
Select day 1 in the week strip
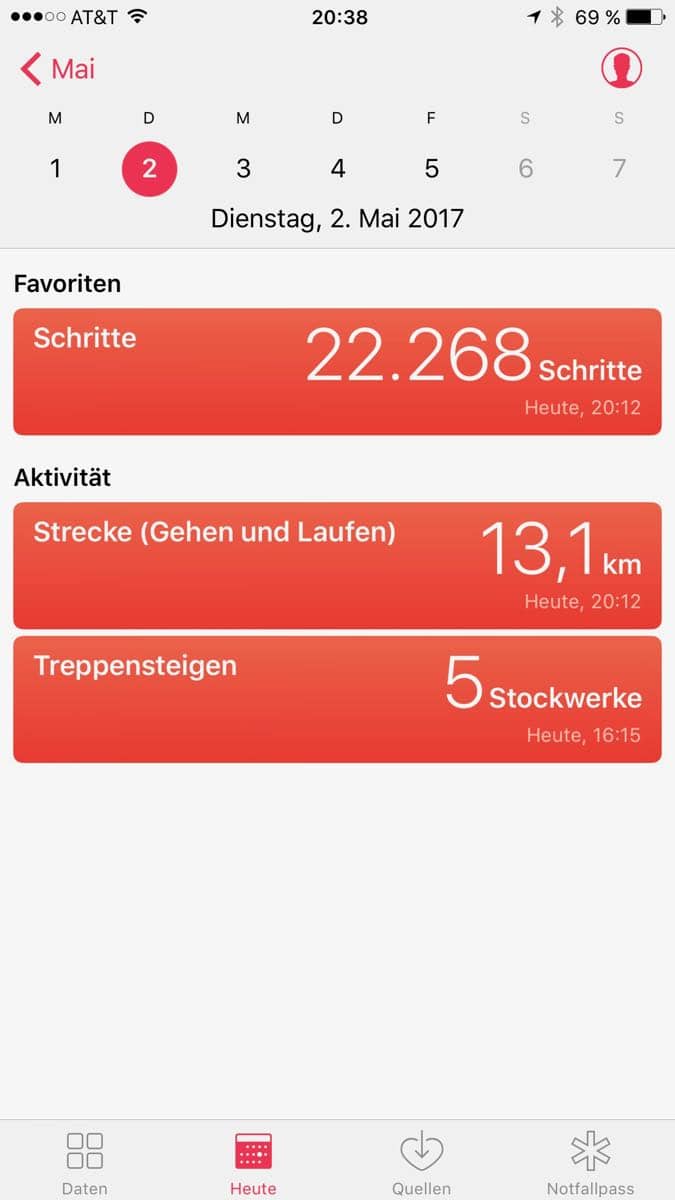(x=55, y=168)
